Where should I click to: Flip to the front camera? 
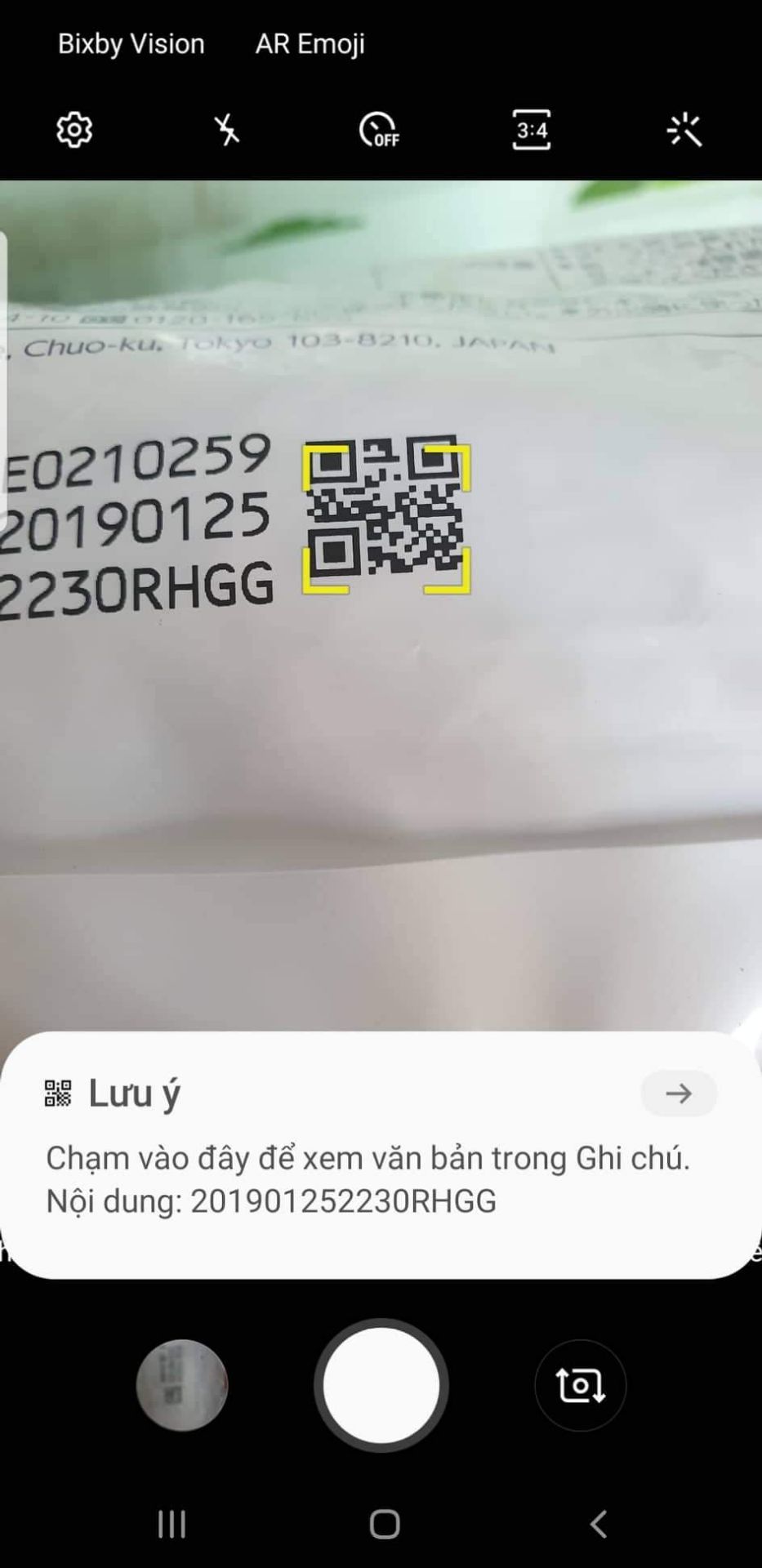coord(580,1384)
